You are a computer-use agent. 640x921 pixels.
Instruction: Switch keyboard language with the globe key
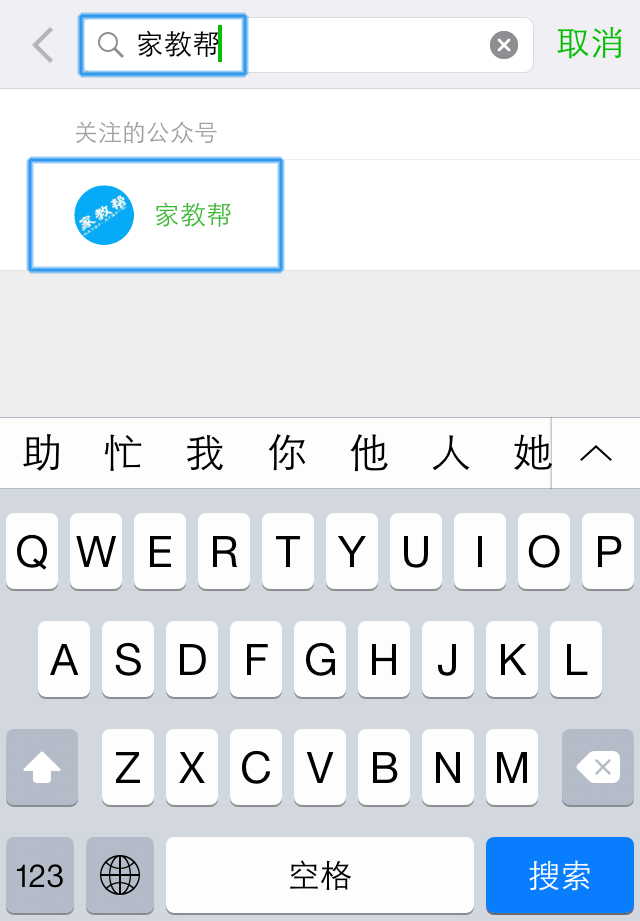tap(120, 876)
